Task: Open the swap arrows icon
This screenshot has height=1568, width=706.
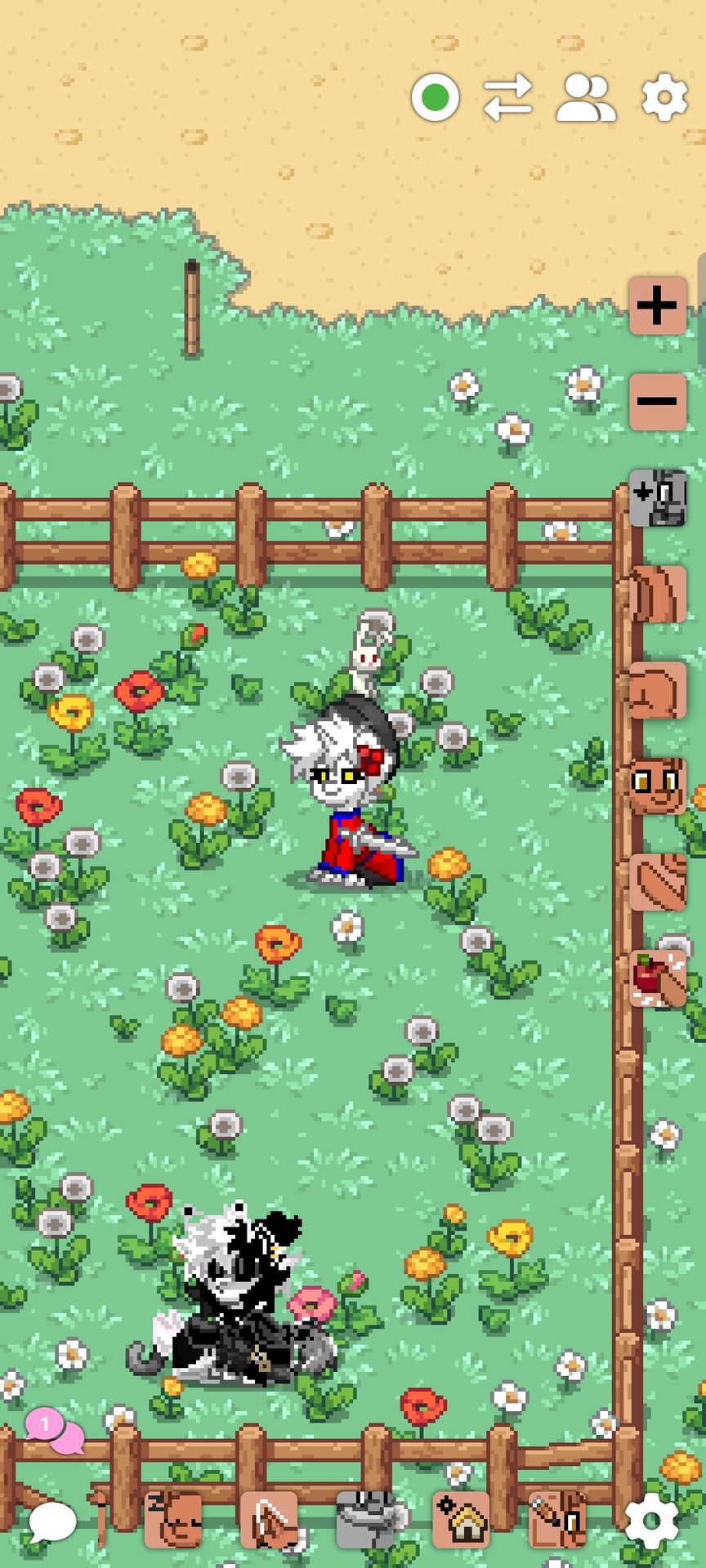Action: [x=507, y=97]
